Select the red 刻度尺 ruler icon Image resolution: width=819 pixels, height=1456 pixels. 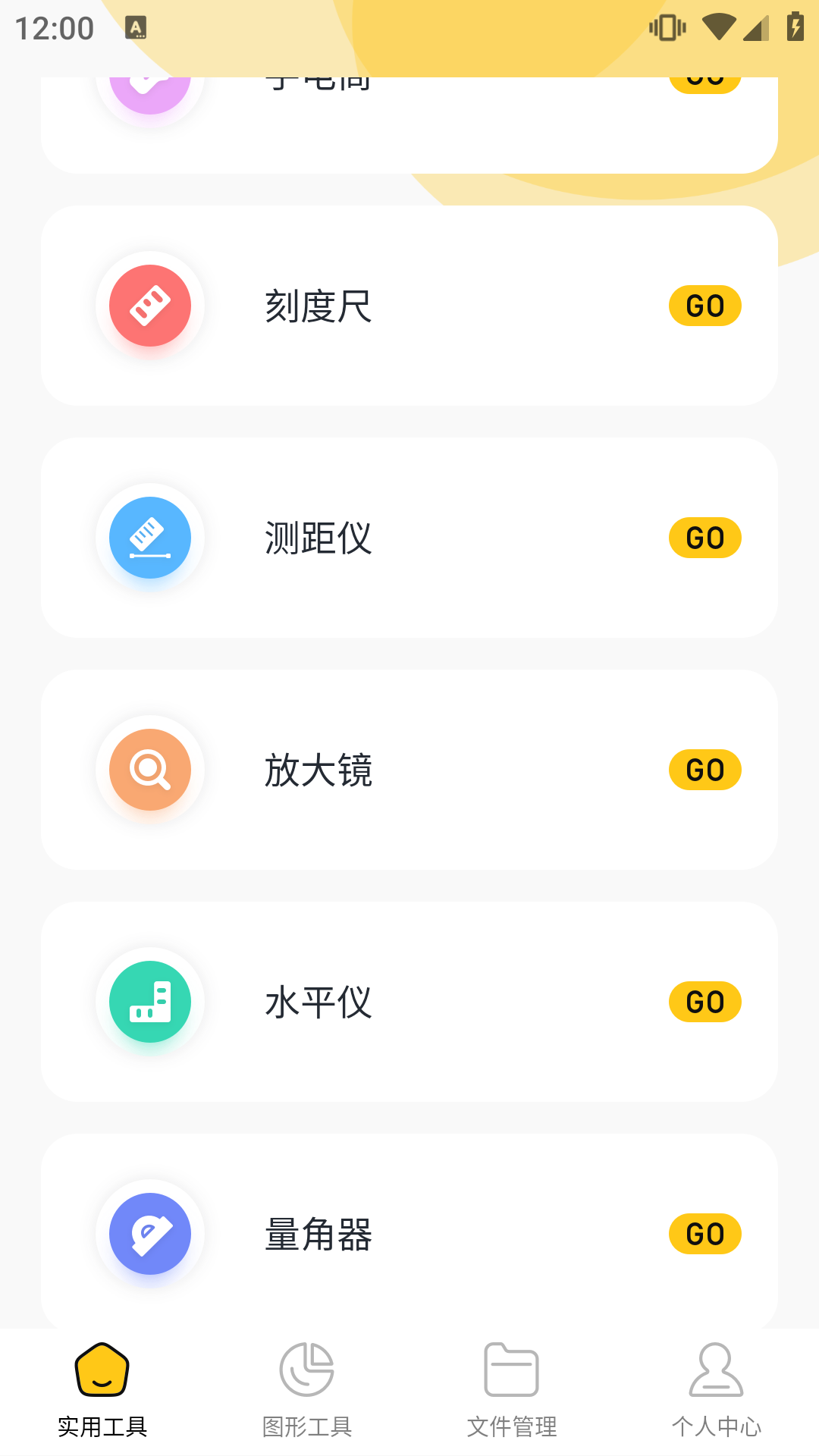tap(149, 305)
